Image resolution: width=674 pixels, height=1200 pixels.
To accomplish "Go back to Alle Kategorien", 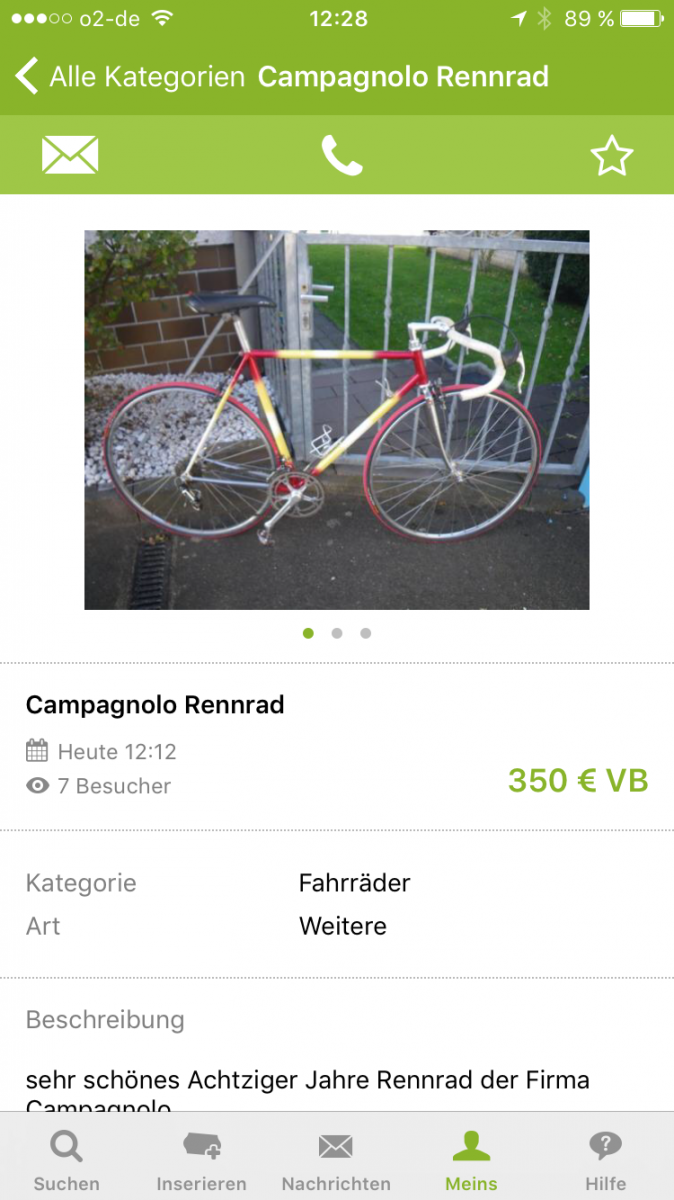I will (x=130, y=77).
